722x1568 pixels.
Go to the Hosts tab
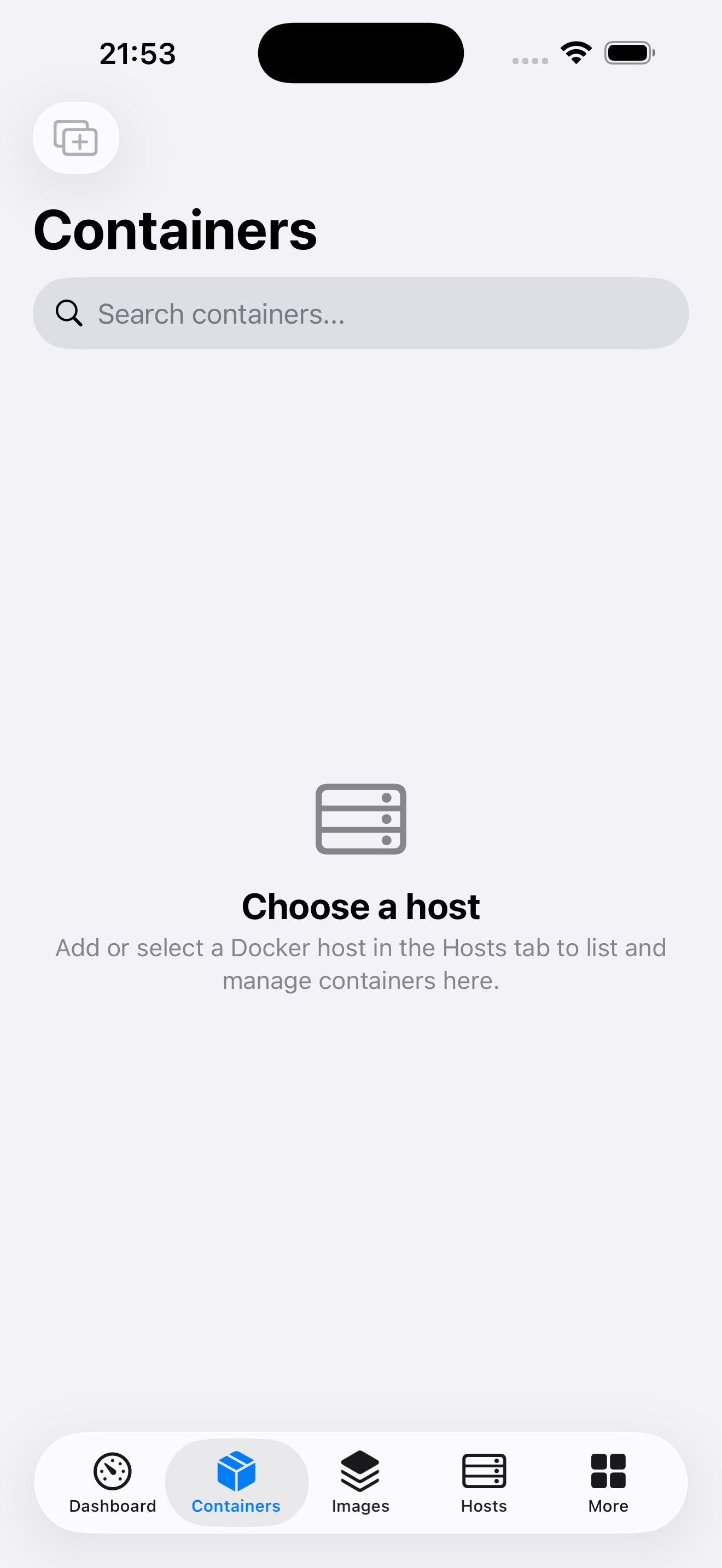coord(484,1483)
